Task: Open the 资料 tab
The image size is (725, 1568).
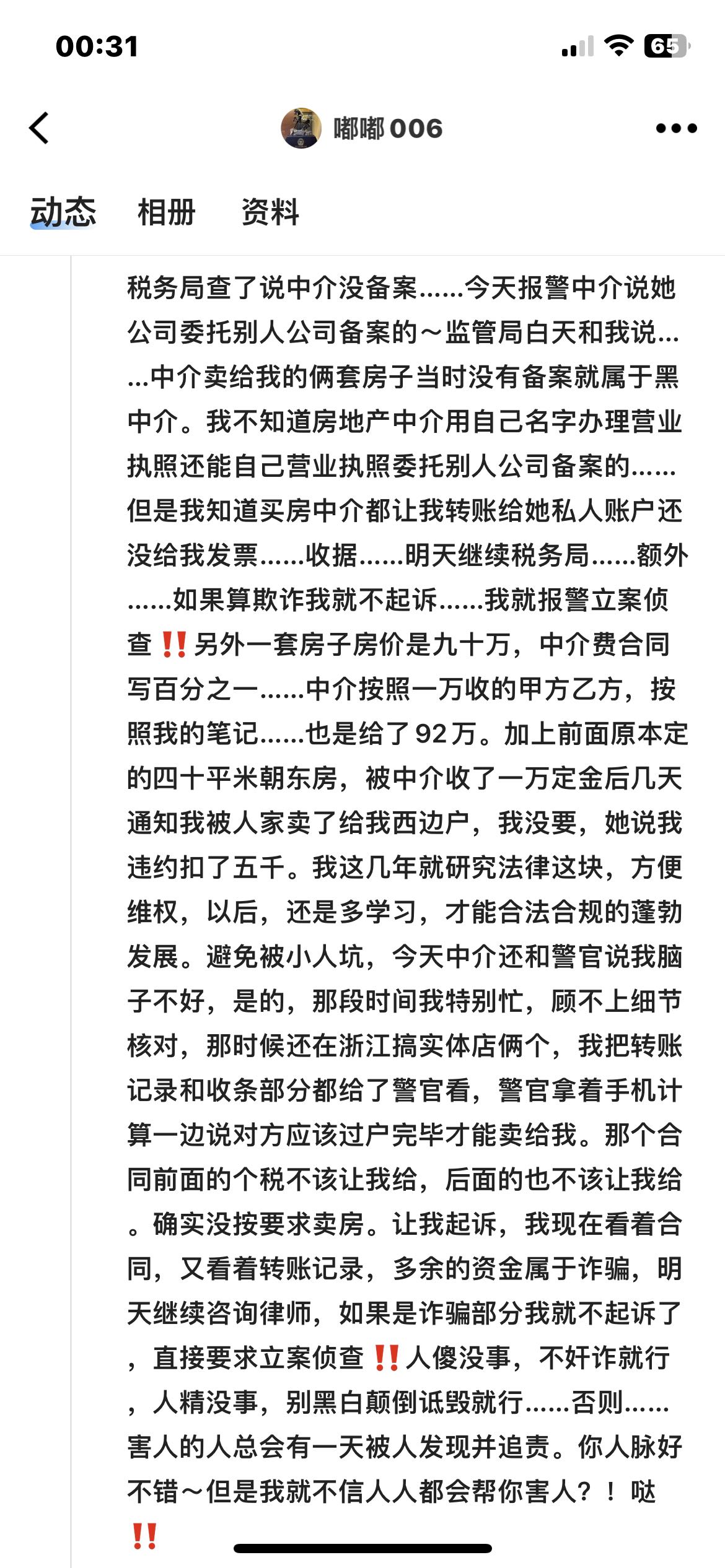Action: [270, 212]
